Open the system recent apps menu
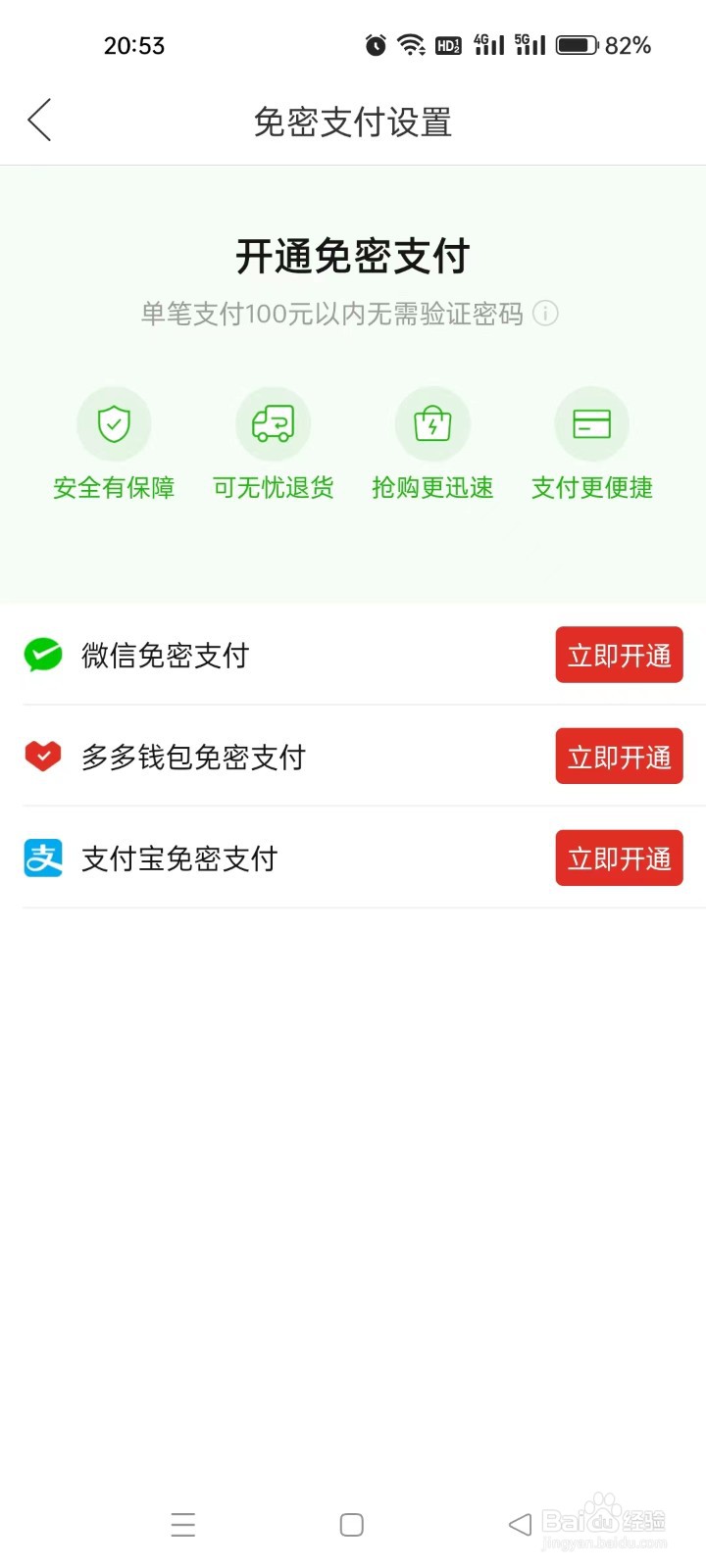The width and height of the screenshot is (706, 1568). [183, 1525]
